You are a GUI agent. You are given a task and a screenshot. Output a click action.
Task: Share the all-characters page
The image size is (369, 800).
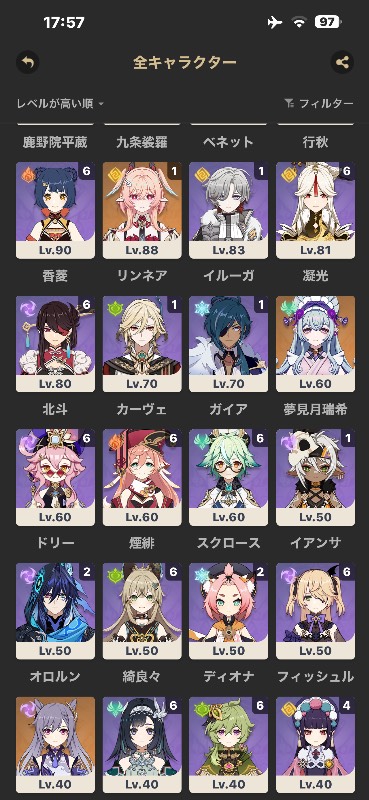342,62
